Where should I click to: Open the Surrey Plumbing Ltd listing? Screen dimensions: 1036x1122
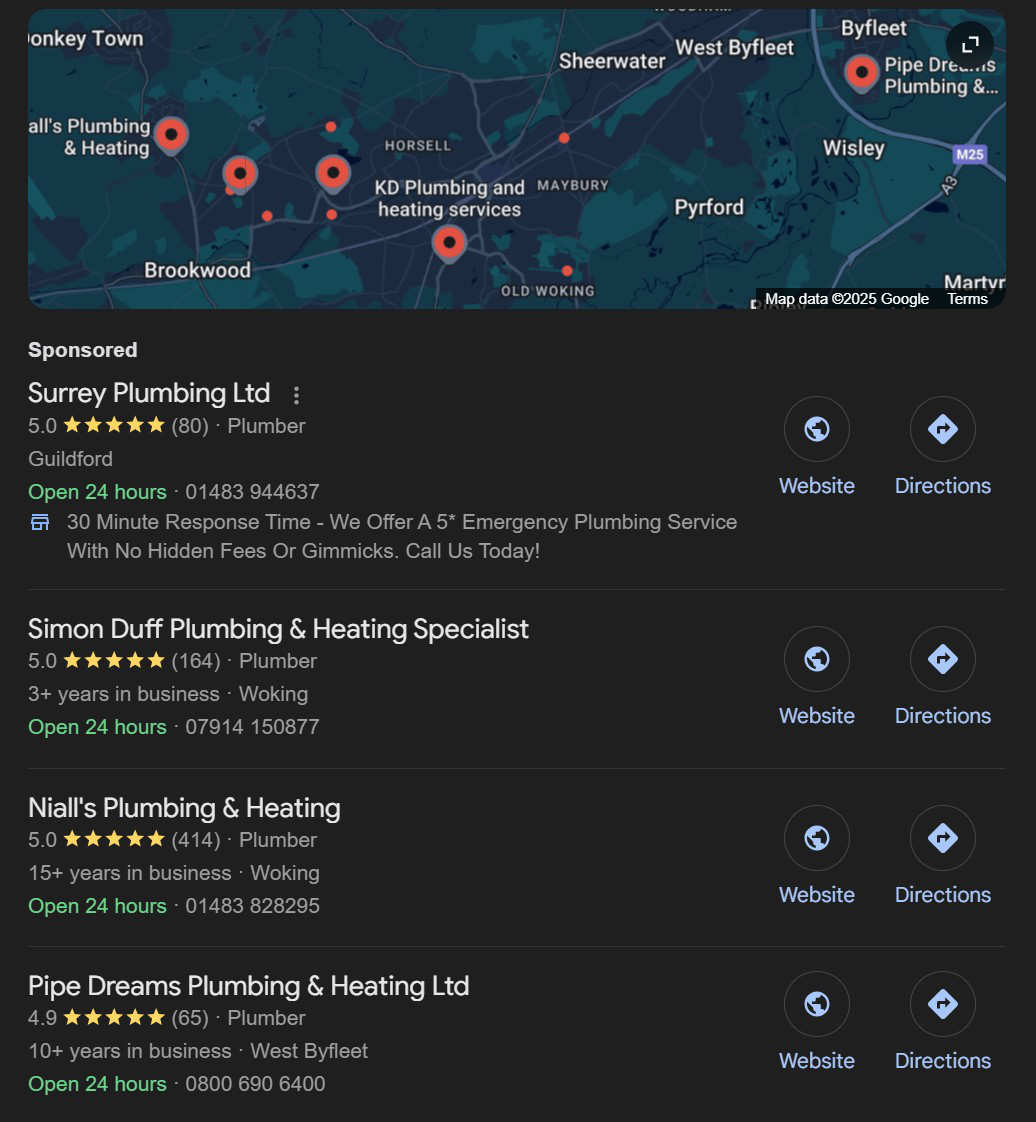click(149, 393)
